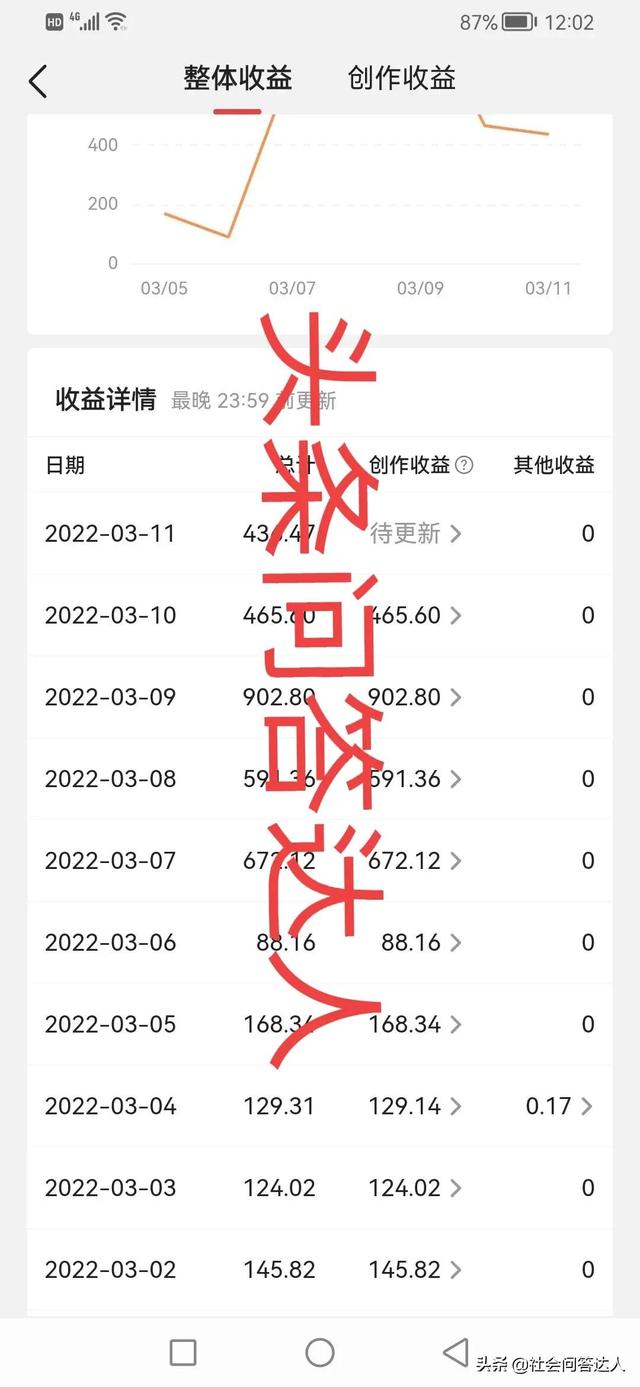Open recent apps with the square button
Viewport: 640px width, 1387px height.
coord(183,1352)
